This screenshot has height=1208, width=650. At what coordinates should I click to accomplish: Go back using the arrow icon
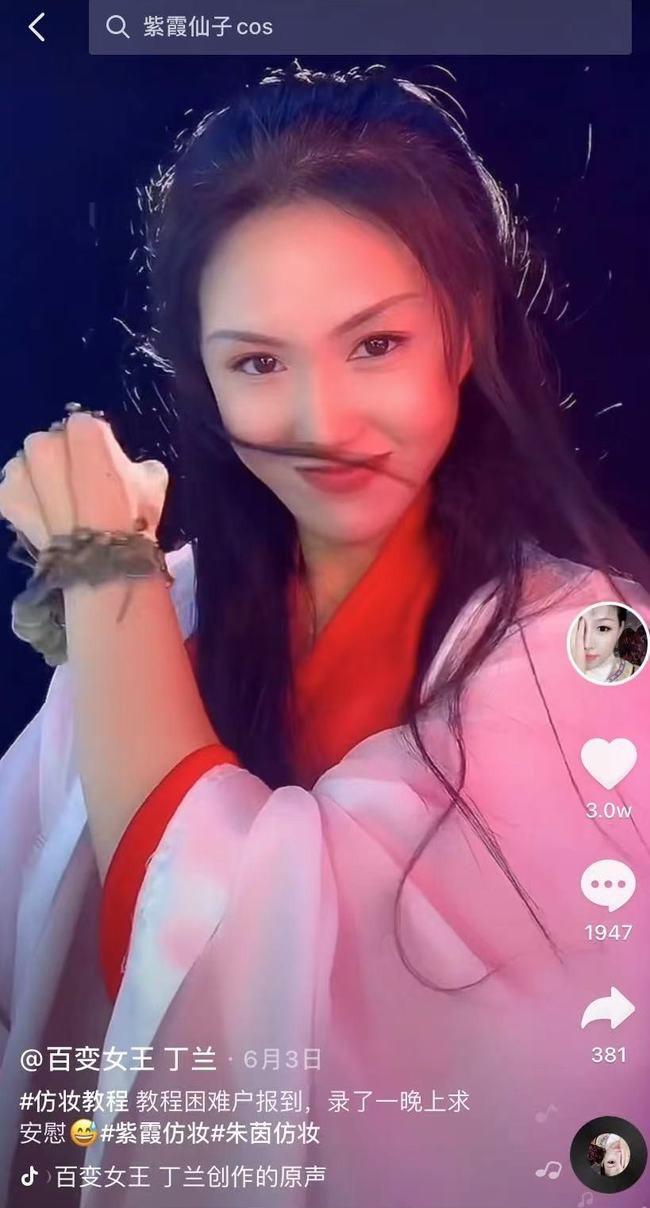(37, 27)
